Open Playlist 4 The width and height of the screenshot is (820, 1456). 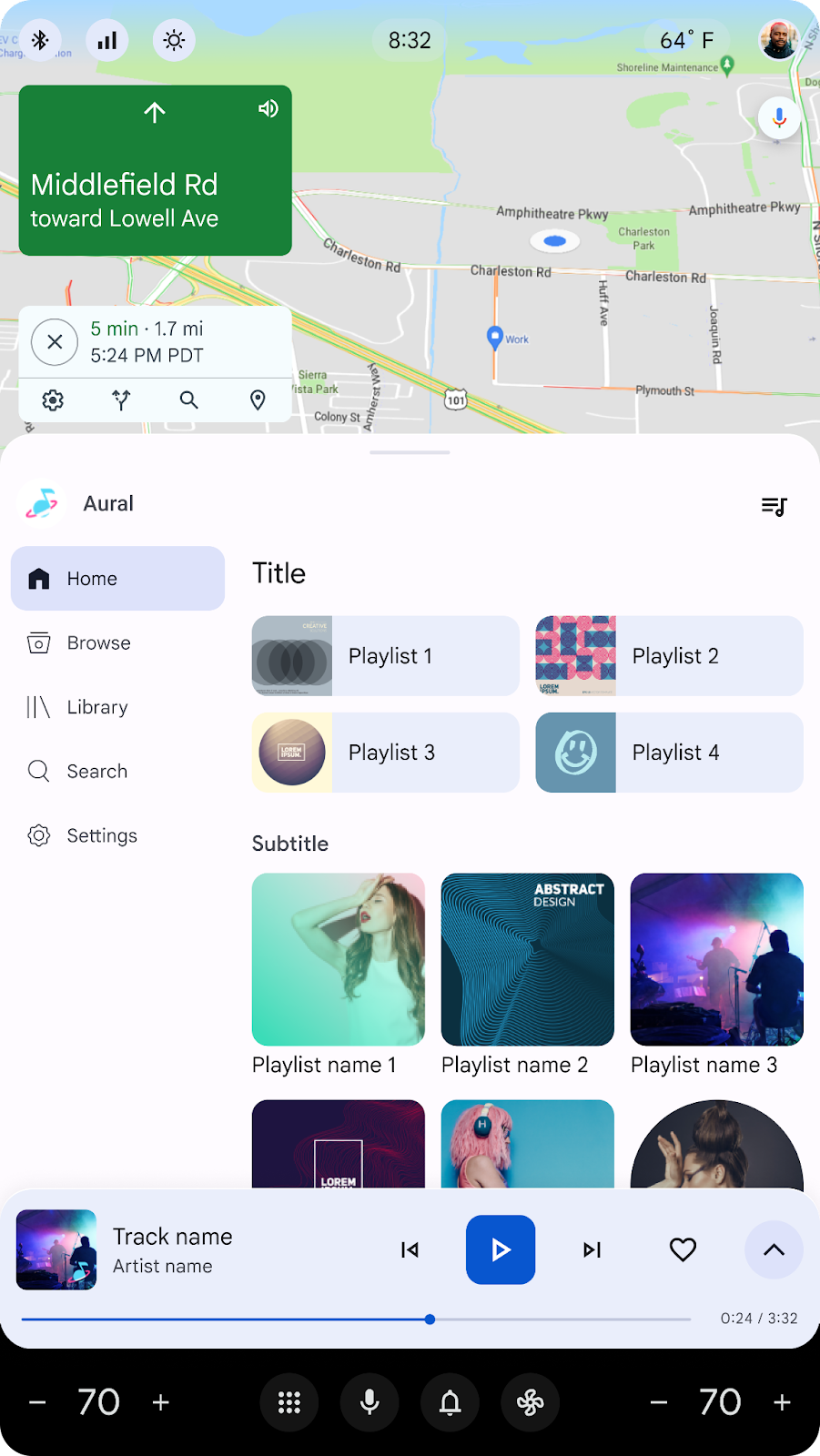click(x=669, y=753)
